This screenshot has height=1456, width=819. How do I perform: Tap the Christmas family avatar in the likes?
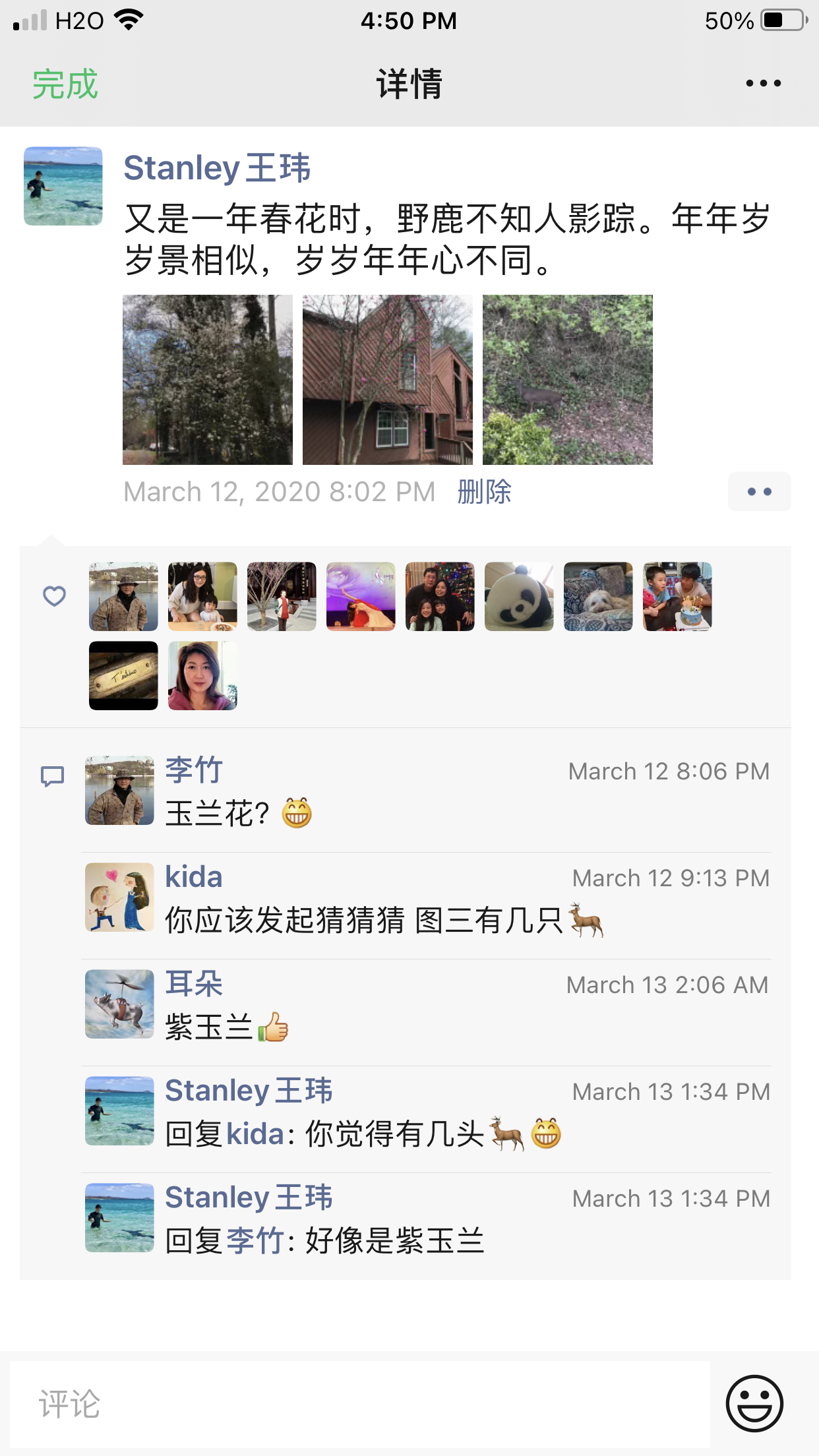click(440, 597)
